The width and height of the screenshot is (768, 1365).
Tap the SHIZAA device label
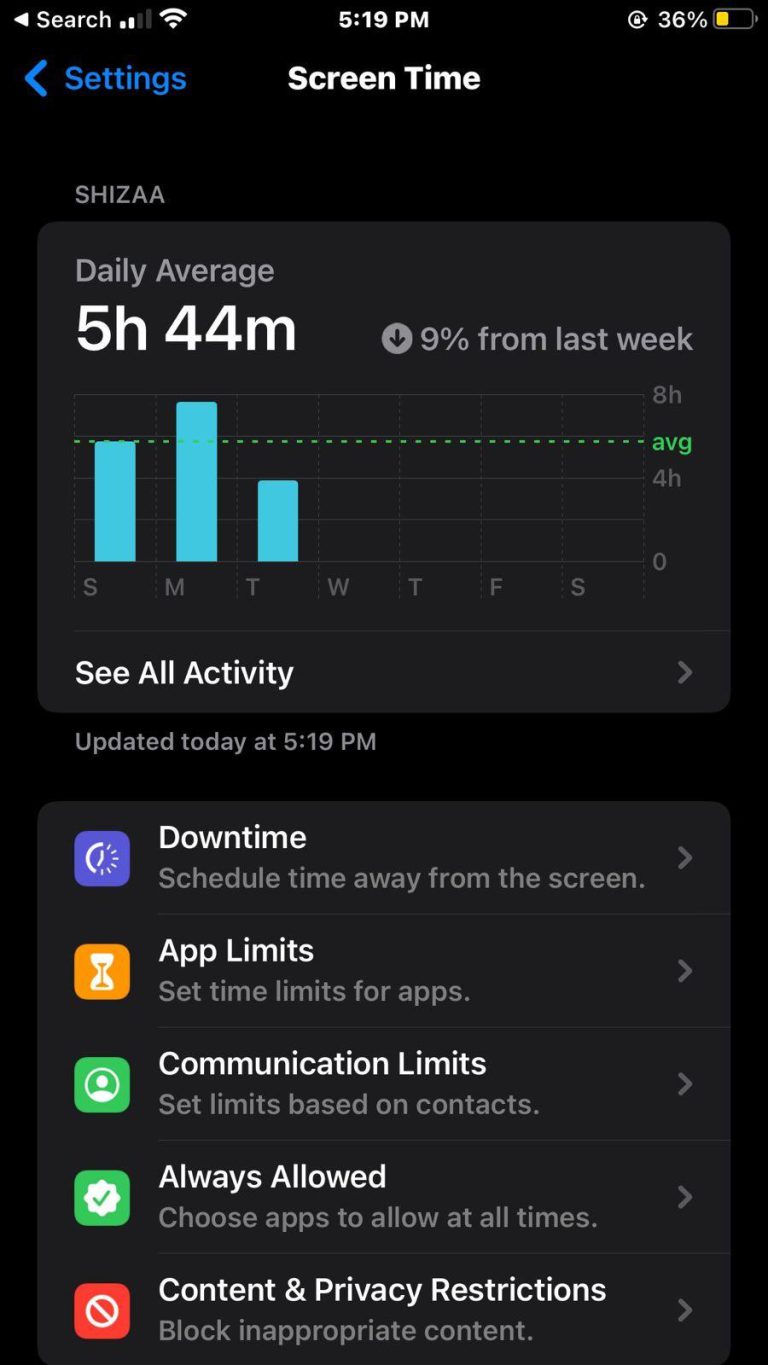(120, 194)
